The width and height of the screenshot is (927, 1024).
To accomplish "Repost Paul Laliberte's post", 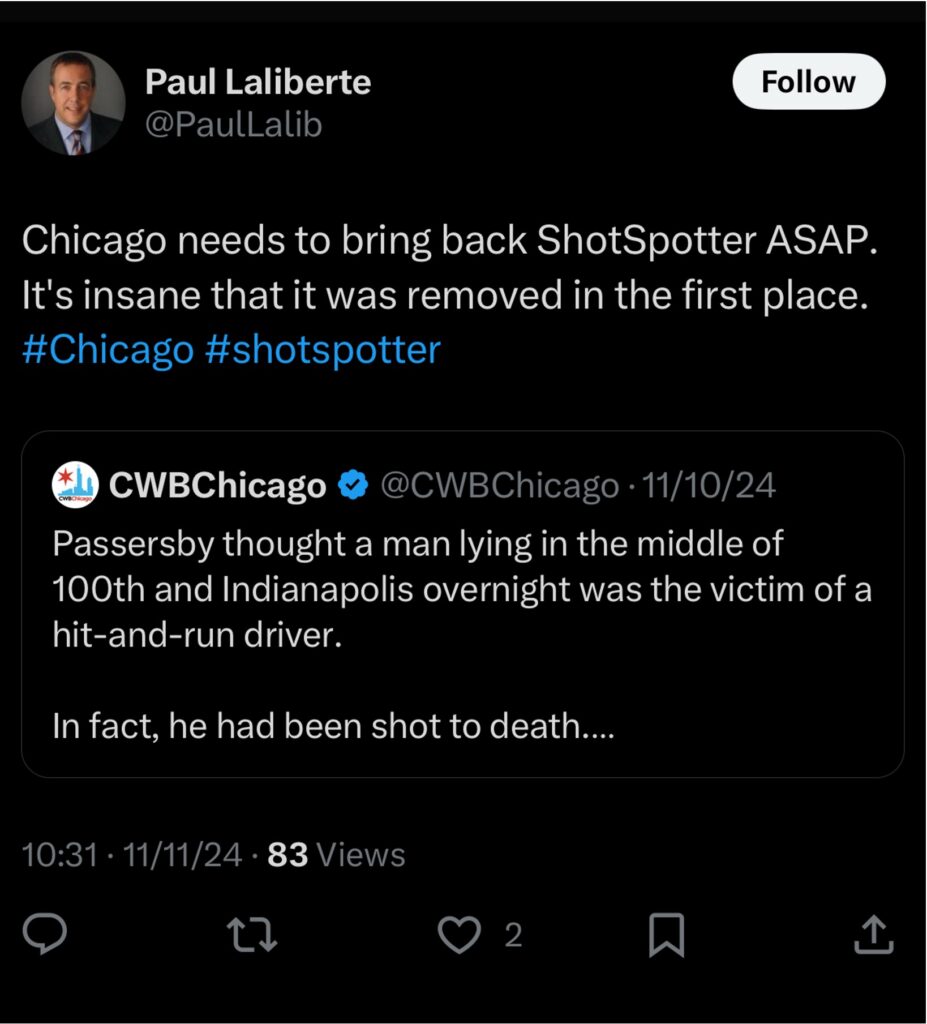I will pyautogui.click(x=252, y=935).
